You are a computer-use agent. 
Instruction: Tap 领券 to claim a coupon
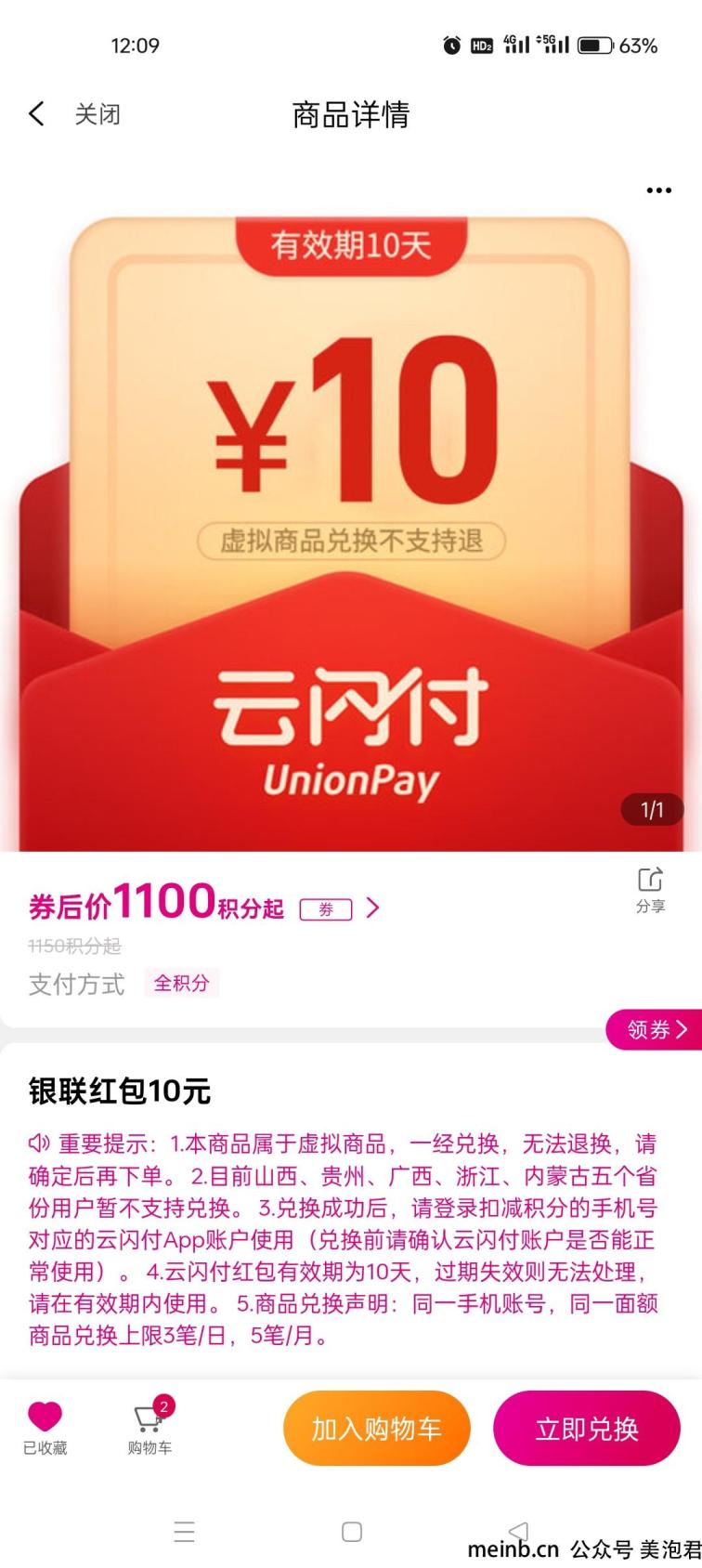point(656,1029)
